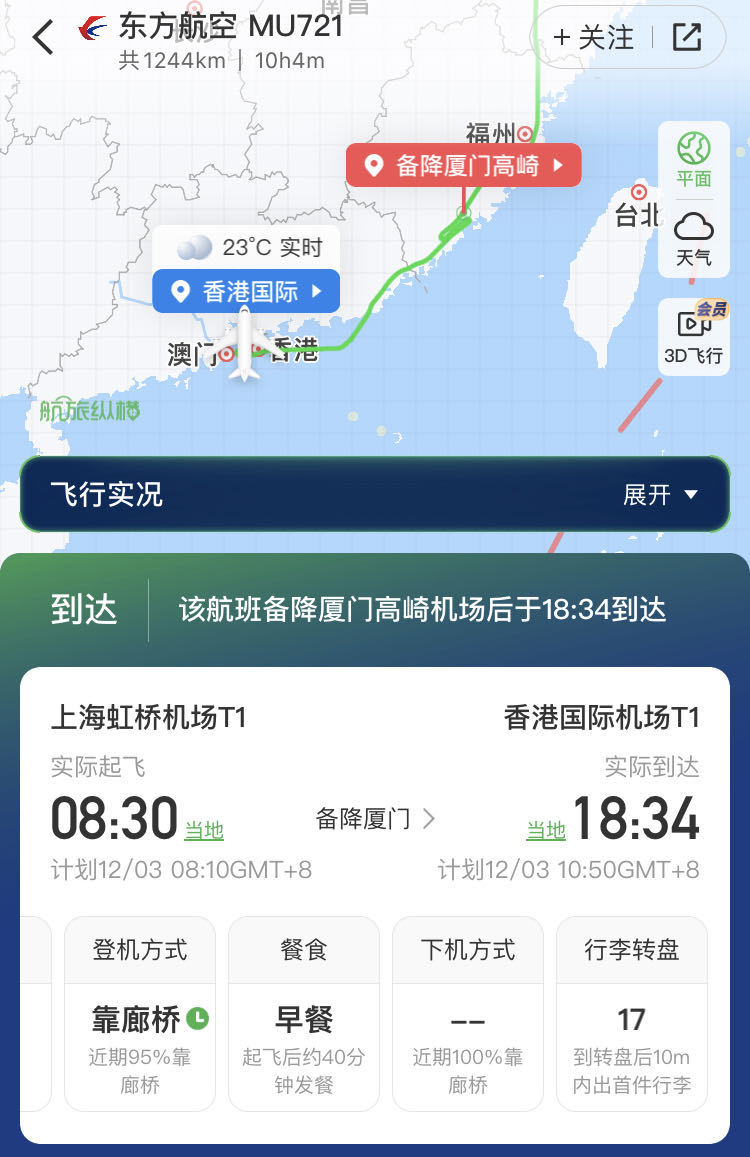This screenshot has width=750, height=1157.
Task: Open the 行李转盘 baggage card
Action: pyautogui.click(x=631, y=1013)
